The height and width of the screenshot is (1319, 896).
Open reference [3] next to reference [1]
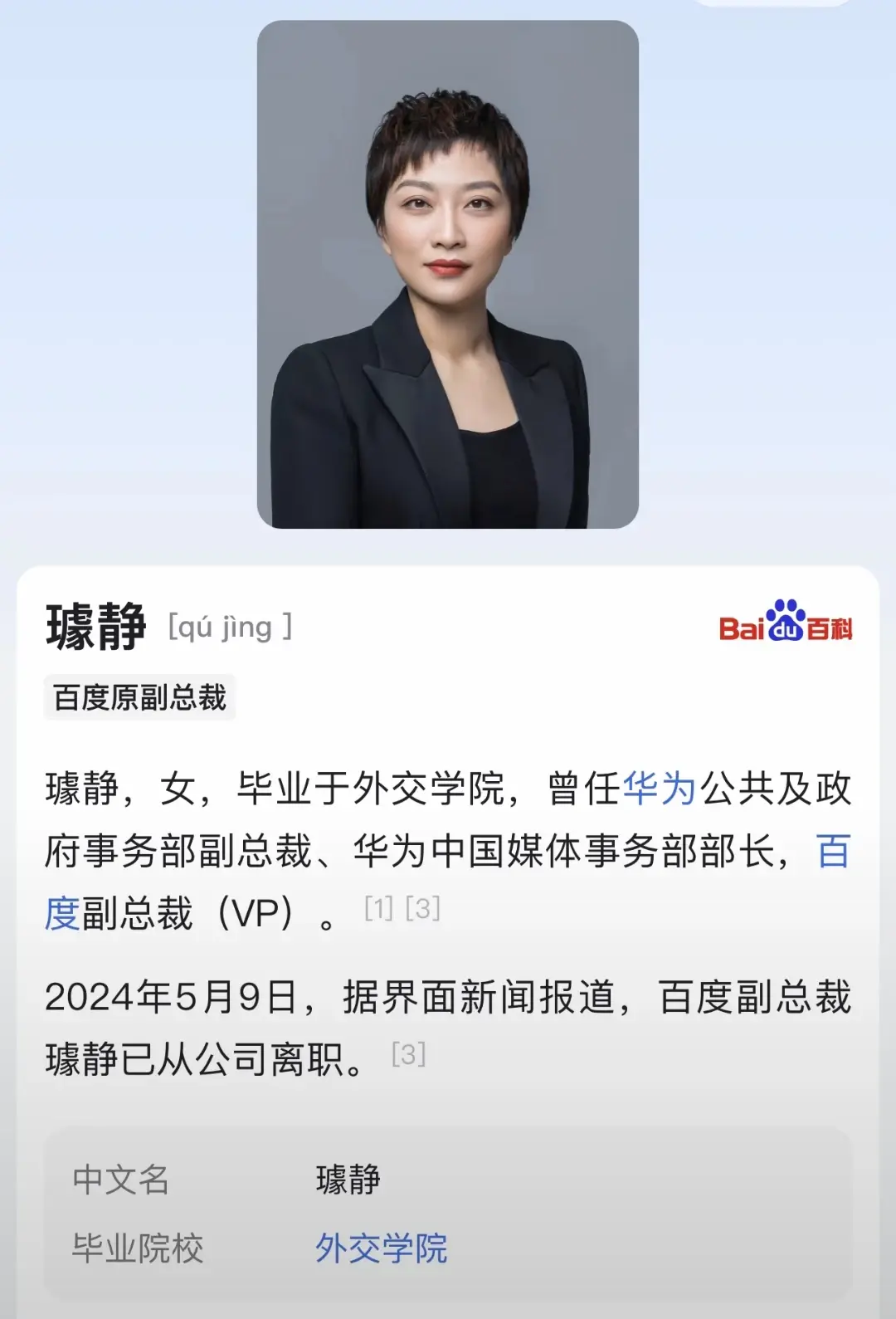pyautogui.click(x=423, y=909)
